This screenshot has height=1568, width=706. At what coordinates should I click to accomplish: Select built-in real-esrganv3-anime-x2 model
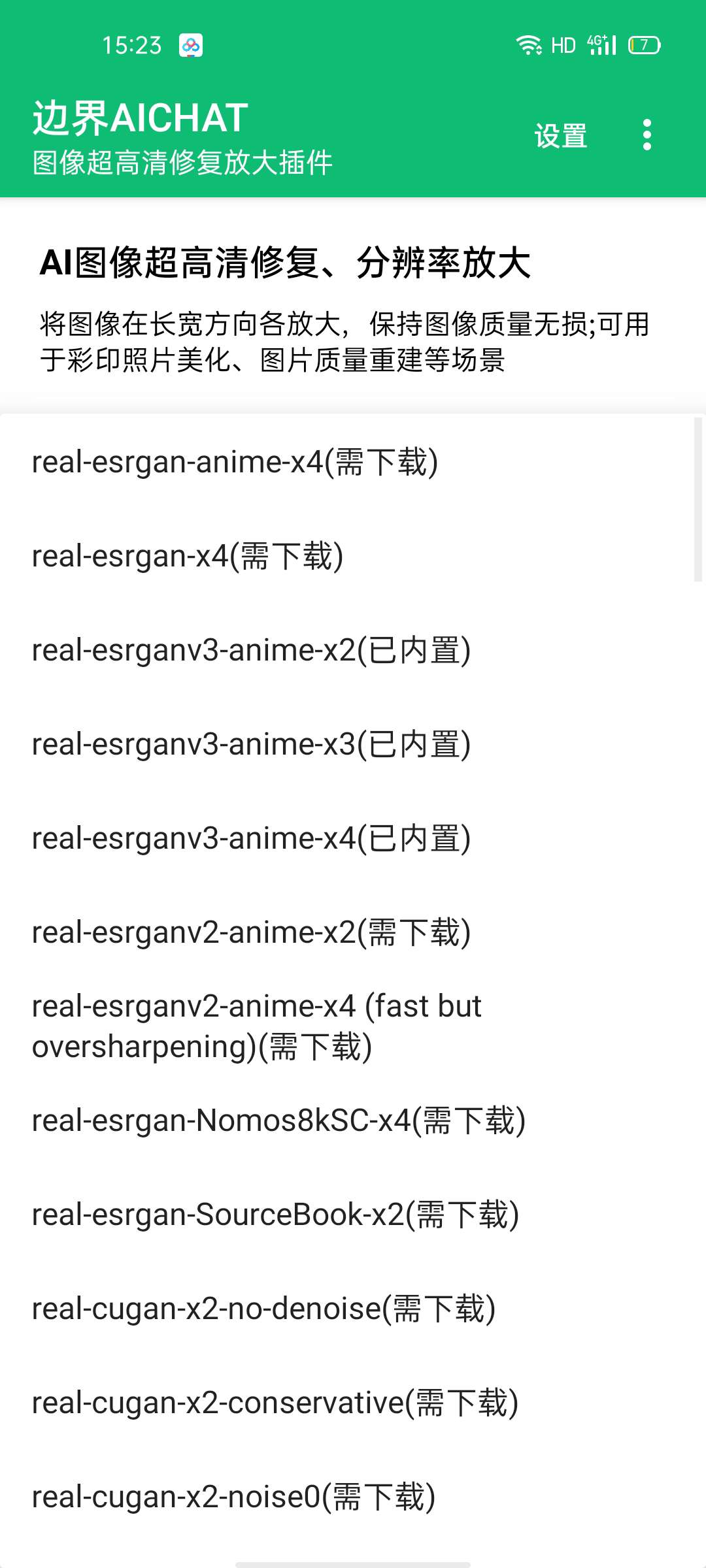point(252,650)
